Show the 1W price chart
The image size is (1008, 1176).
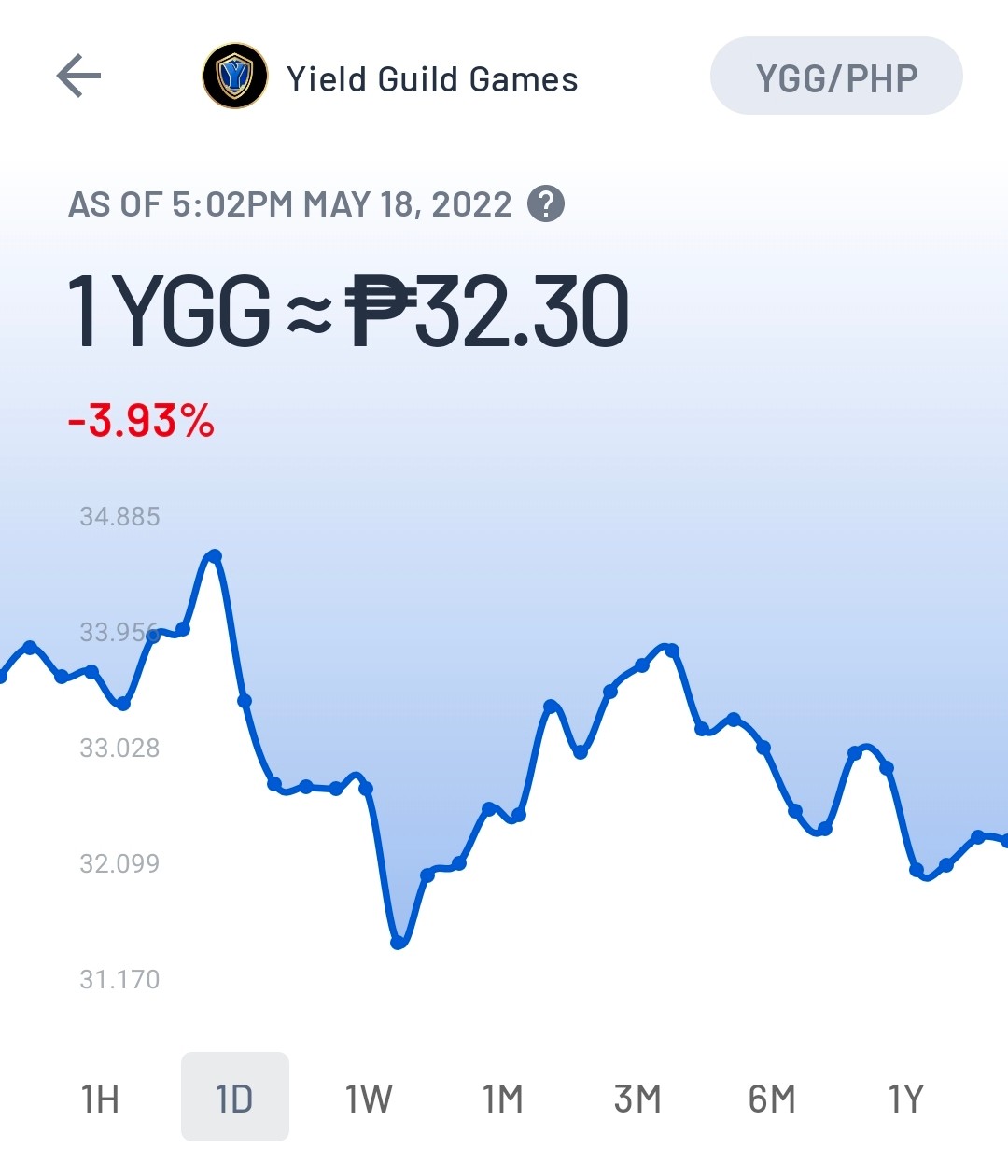(369, 1099)
